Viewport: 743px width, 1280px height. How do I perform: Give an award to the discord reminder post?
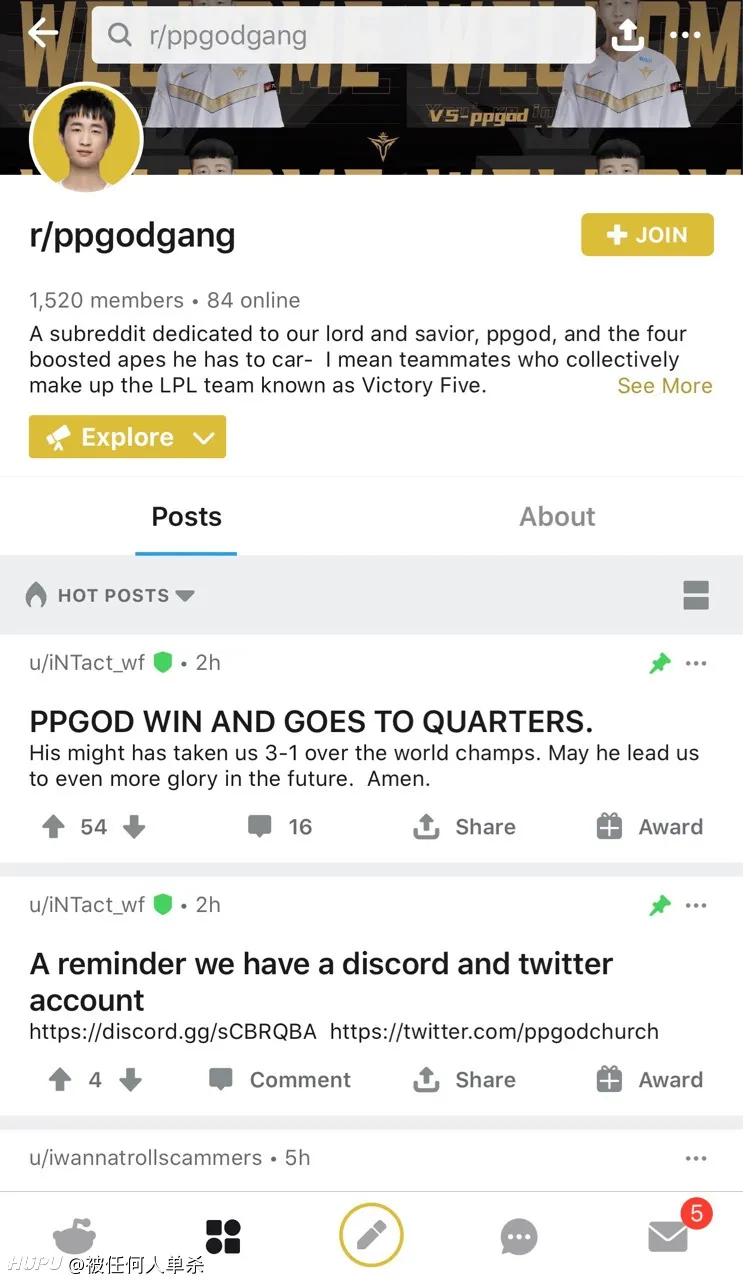649,1080
